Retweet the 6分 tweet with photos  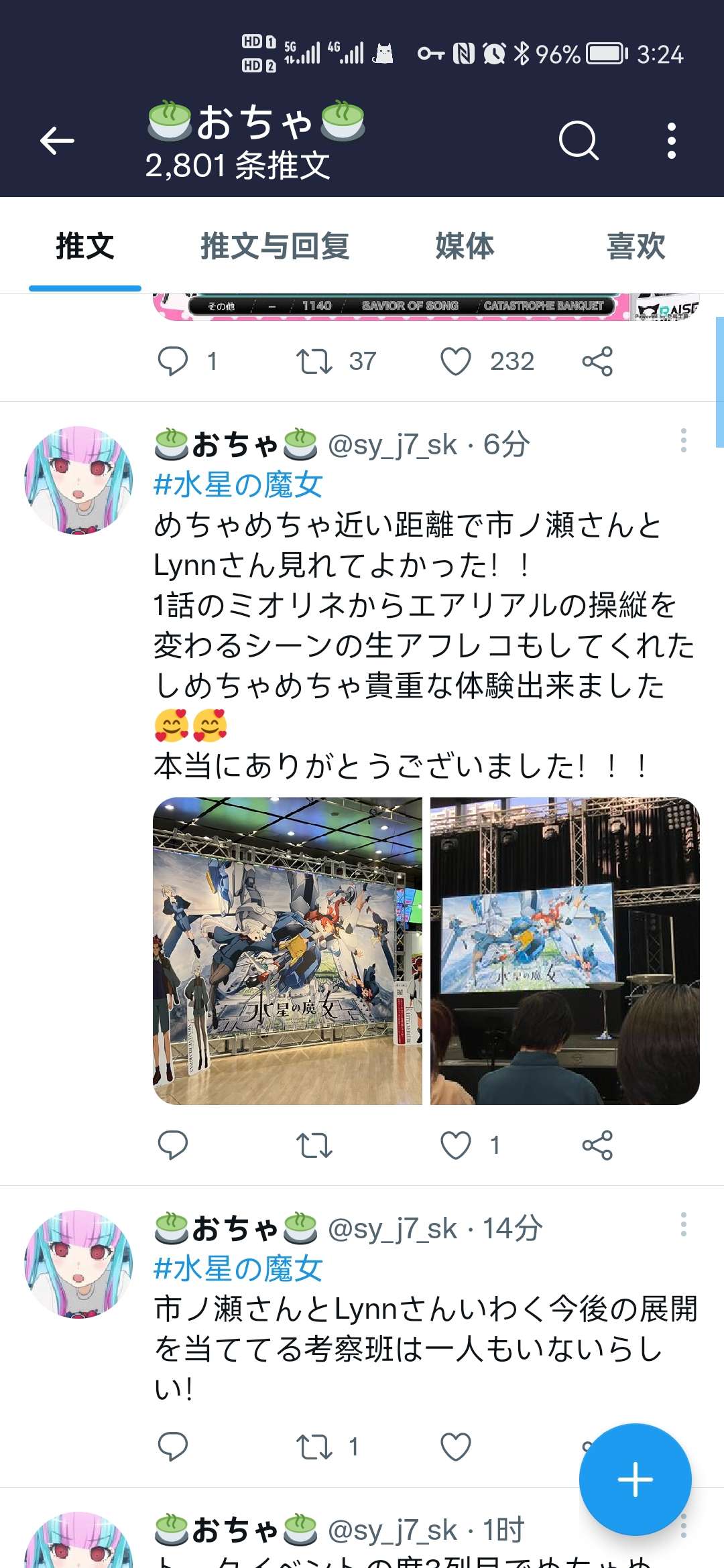[314, 1145]
